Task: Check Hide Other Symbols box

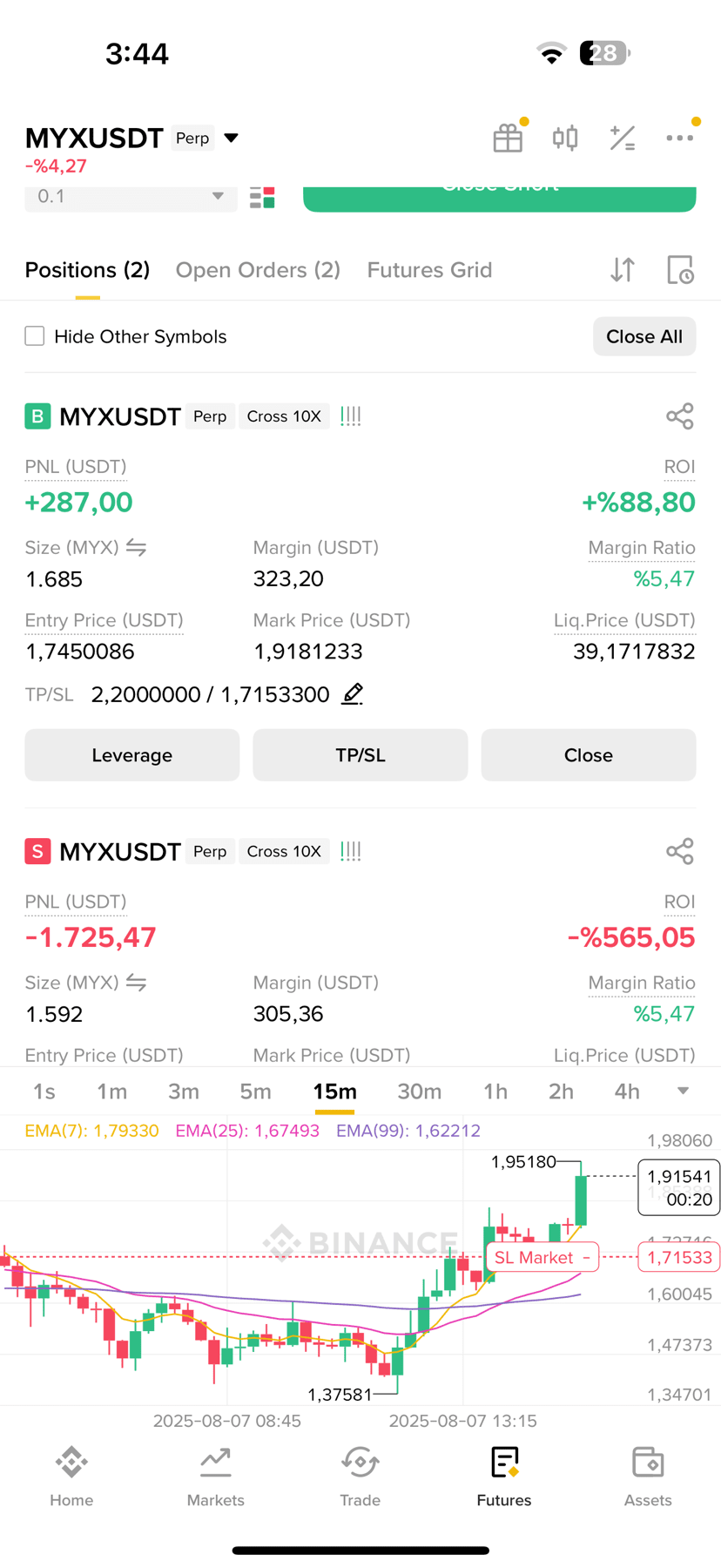Action: (x=35, y=336)
